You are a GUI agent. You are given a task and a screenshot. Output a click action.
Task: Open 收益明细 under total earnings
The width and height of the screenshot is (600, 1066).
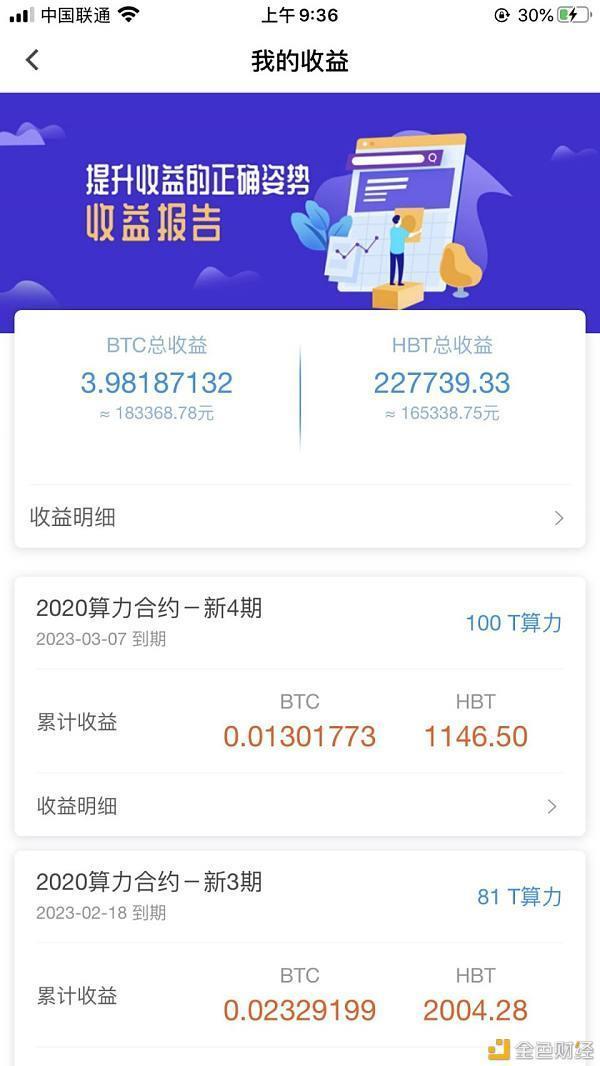click(300, 517)
